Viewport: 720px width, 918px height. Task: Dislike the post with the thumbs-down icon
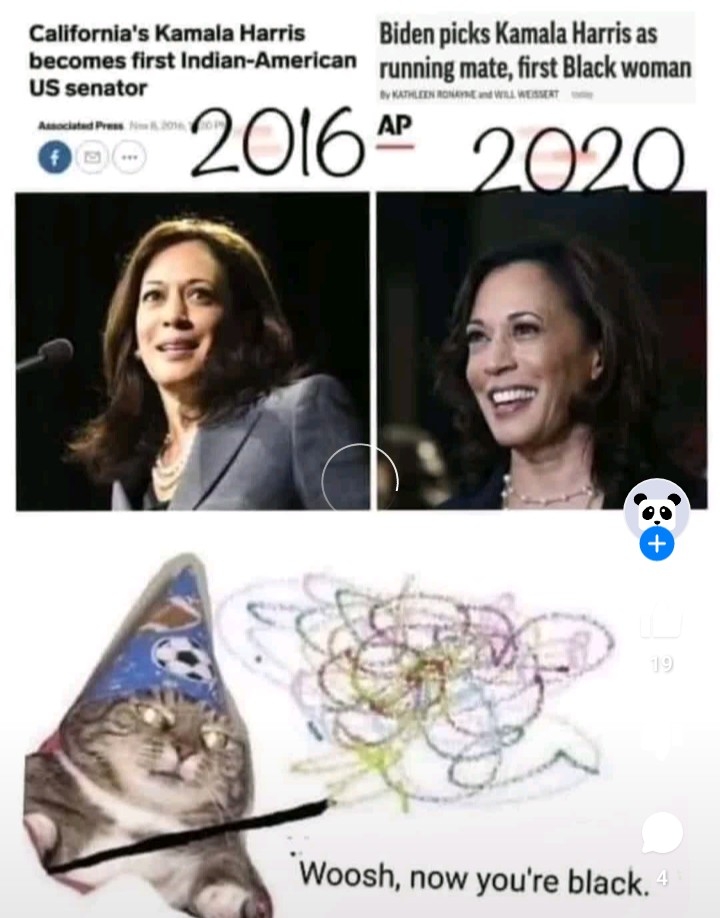point(661,738)
